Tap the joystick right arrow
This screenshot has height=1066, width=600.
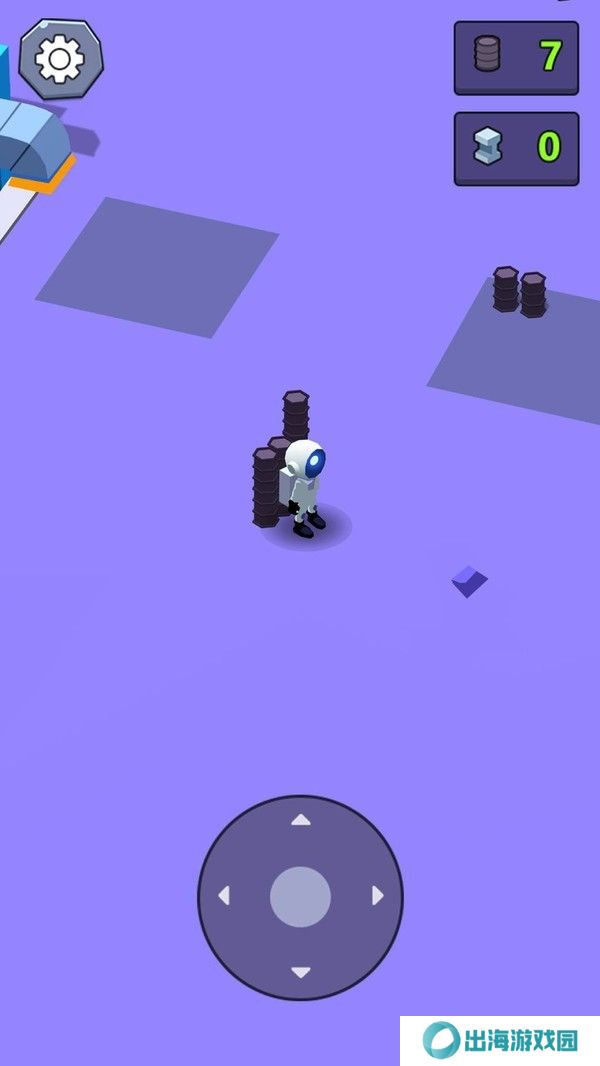377,896
